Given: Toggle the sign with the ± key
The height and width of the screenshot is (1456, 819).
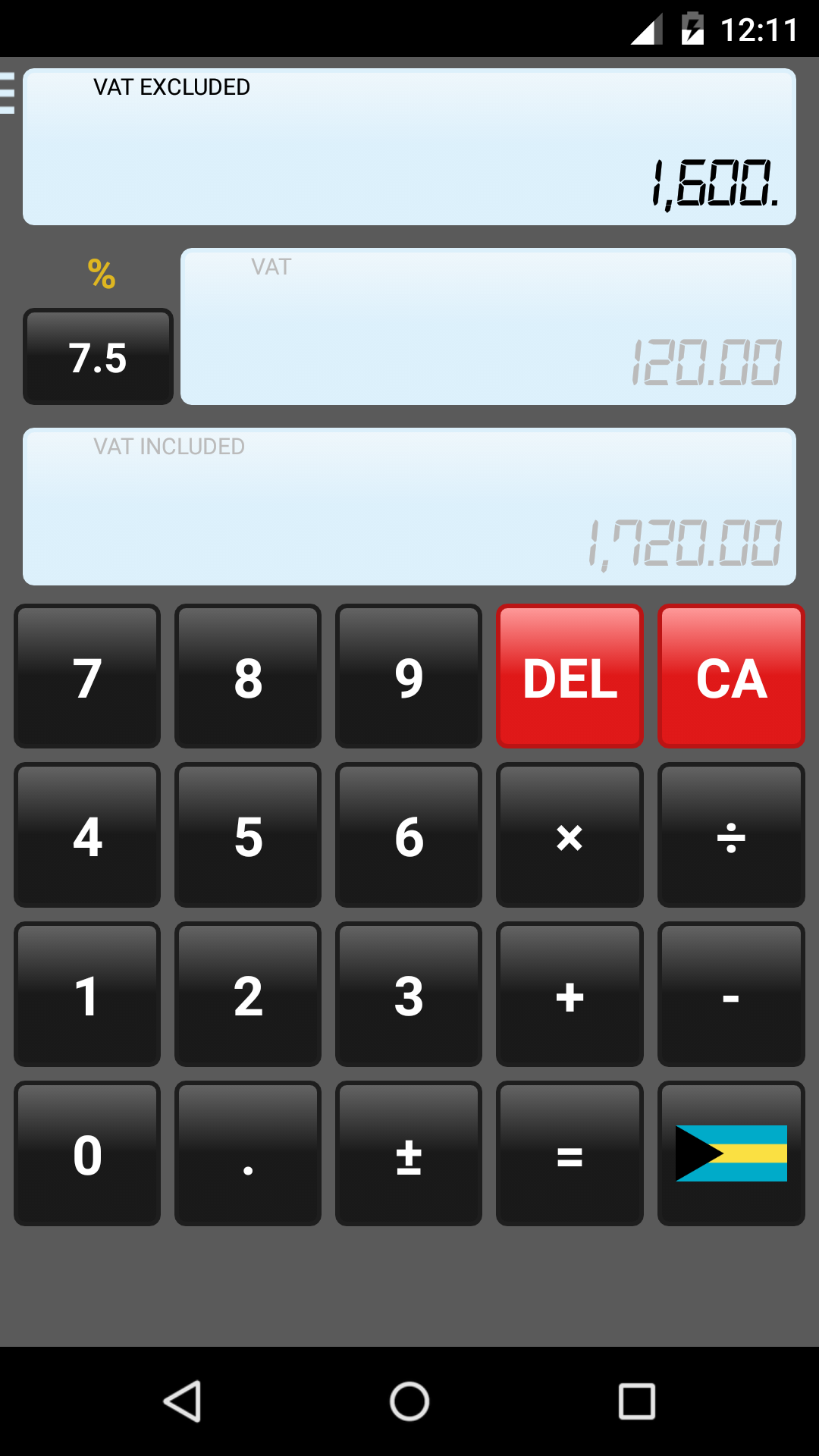Looking at the screenshot, I should click(x=409, y=1154).
